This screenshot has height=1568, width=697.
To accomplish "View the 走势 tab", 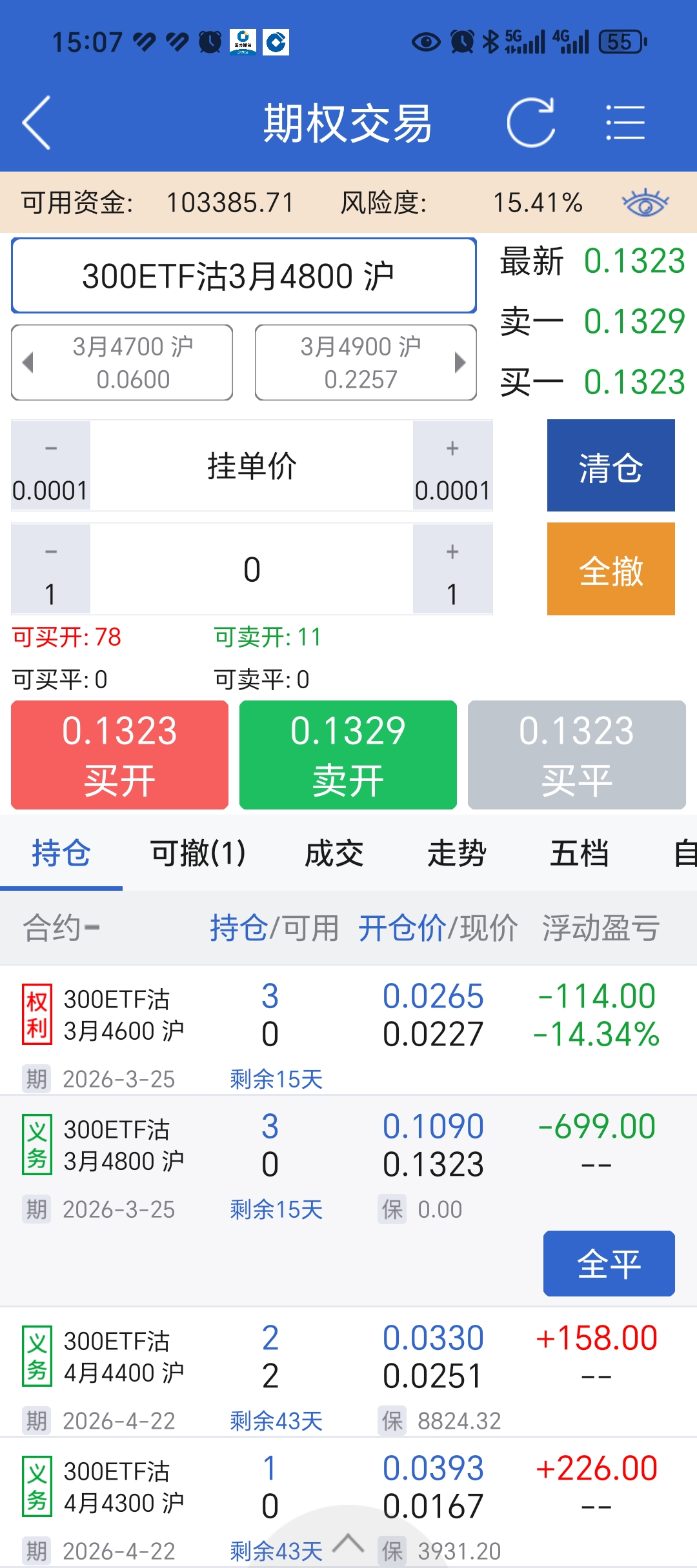I will point(456,853).
